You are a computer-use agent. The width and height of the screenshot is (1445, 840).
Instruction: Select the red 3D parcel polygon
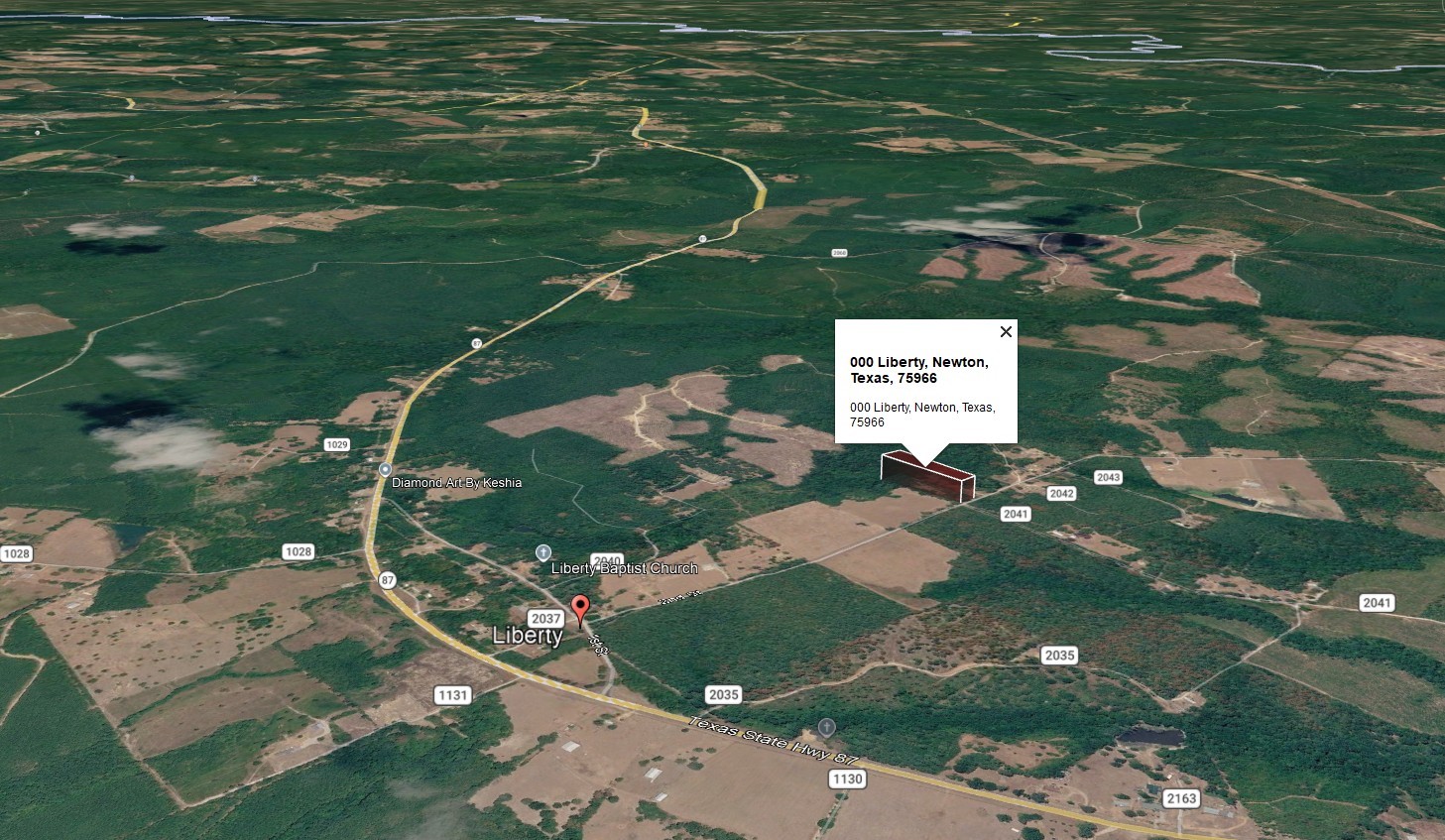click(x=926, y=480)
